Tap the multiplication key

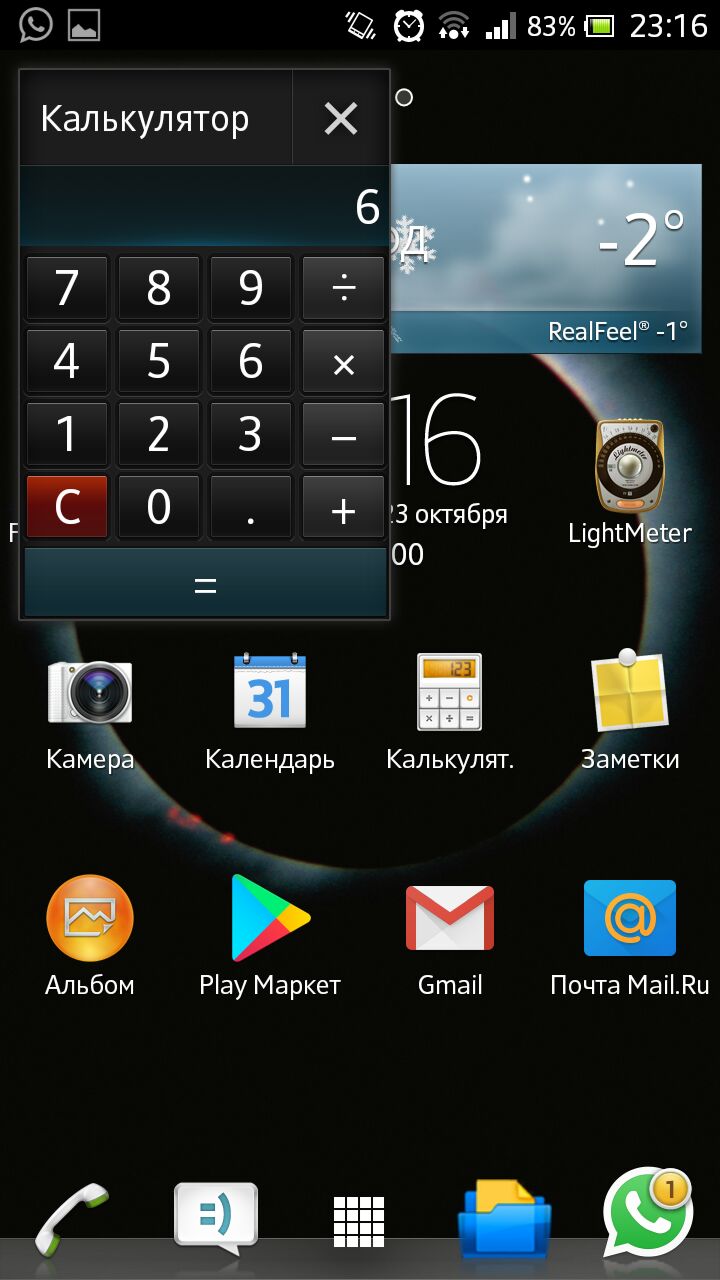pos(343,362)
